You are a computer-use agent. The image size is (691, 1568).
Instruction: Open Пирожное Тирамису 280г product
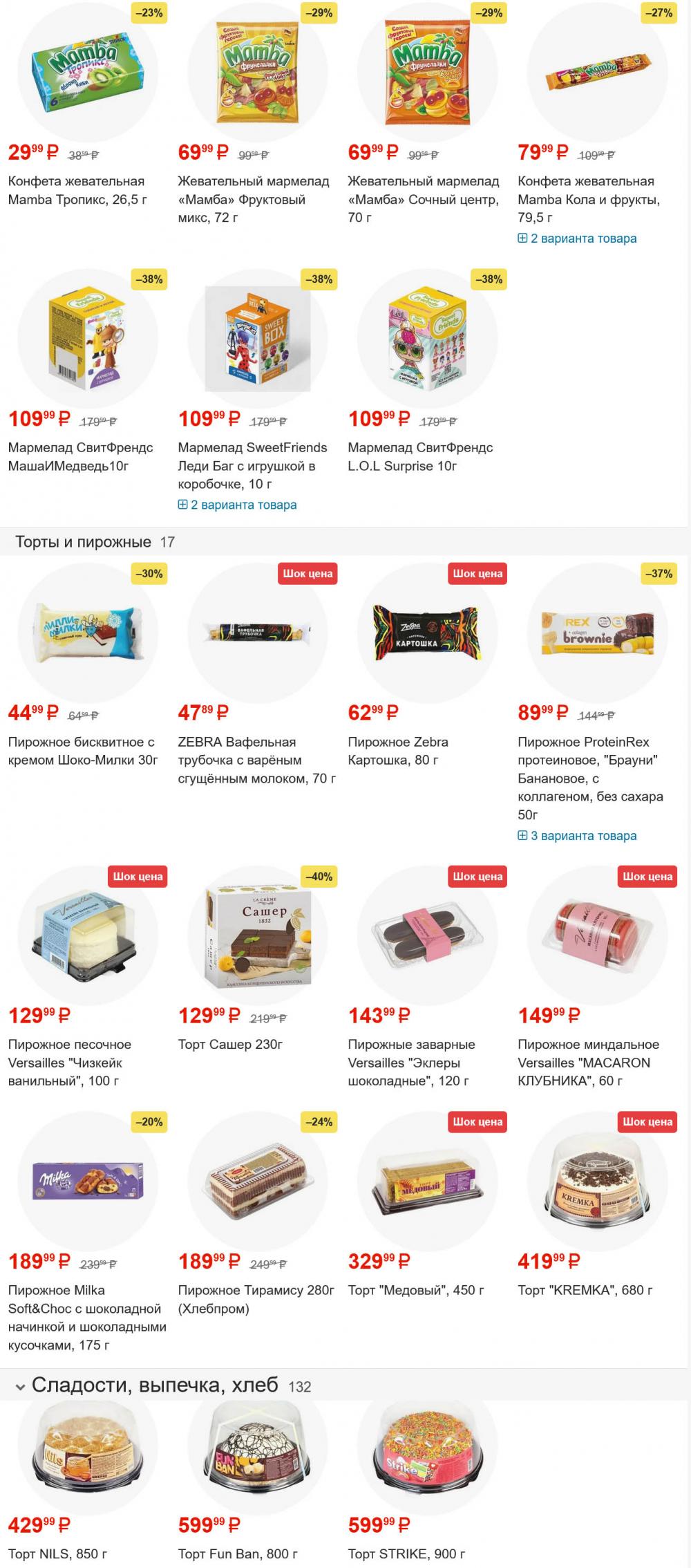coord(256,1299)
